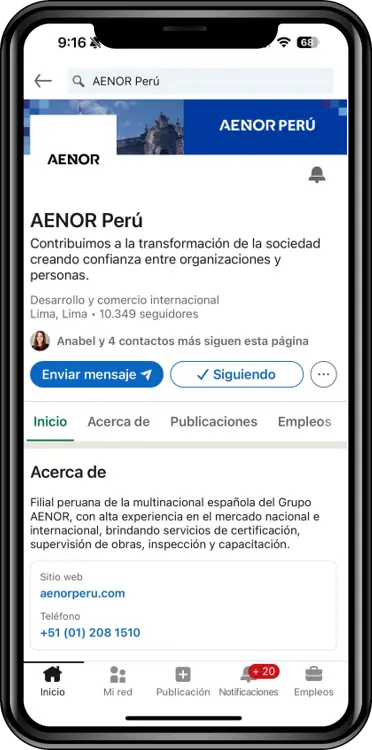This screenshot has width=372, height=750.
Task: Go to Inicio in the bottom navigation
Action: tap(53, 681)
